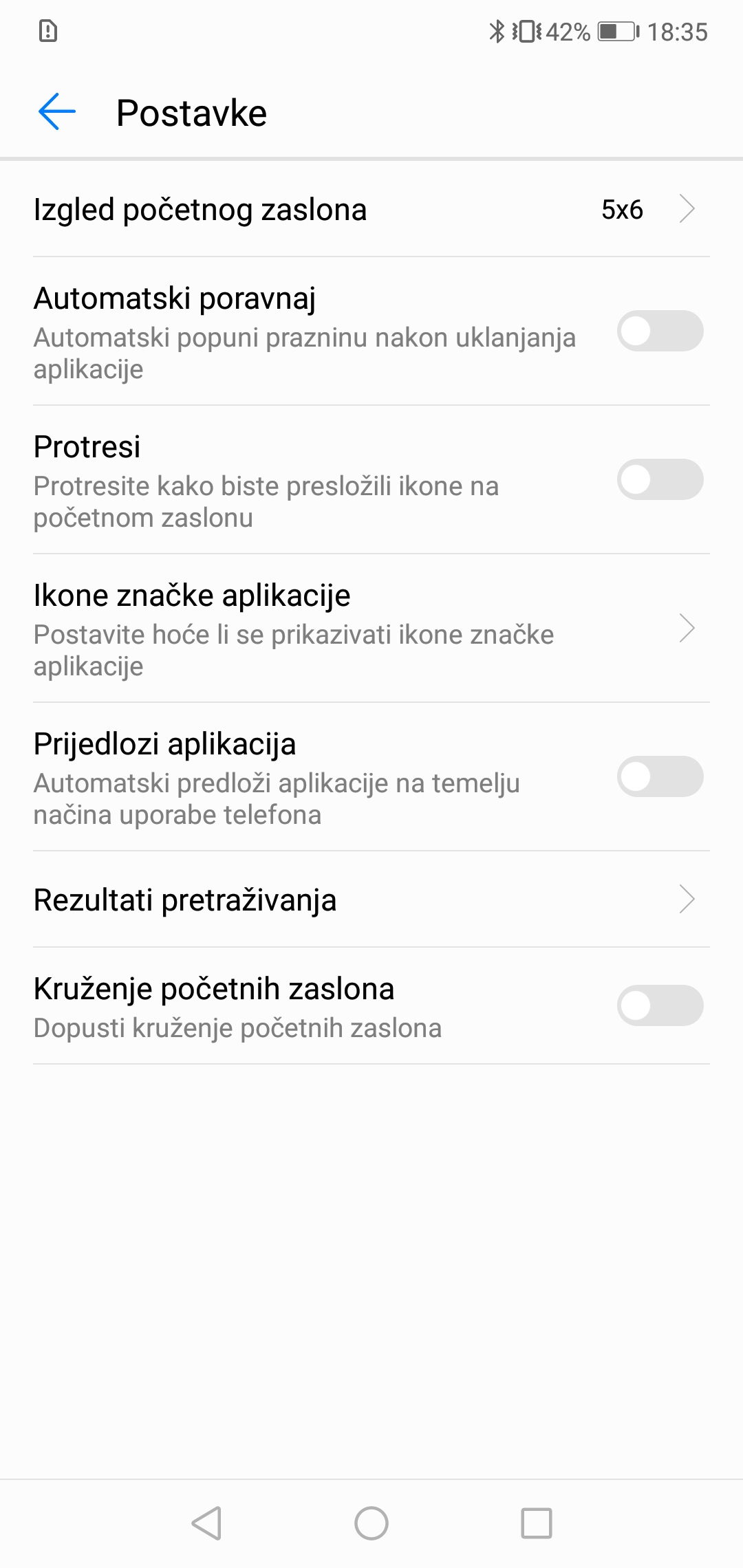Viewport: 743px width, 1568px height.
Task: Open Ikone značke aplikacije settings
Action: click(x=371, y=628)
